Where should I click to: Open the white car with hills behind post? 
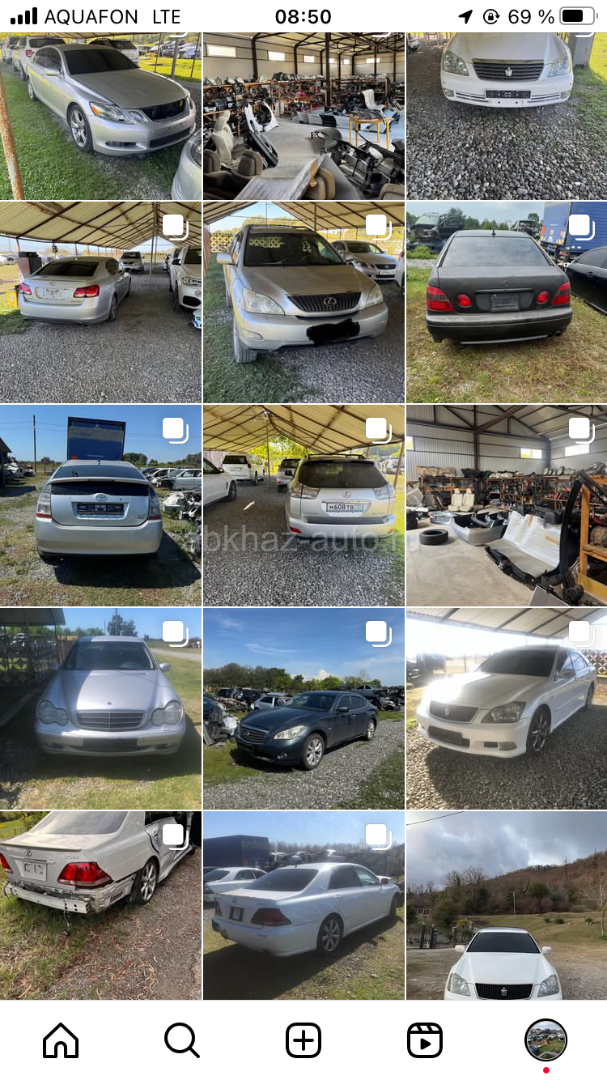point(506,905)
